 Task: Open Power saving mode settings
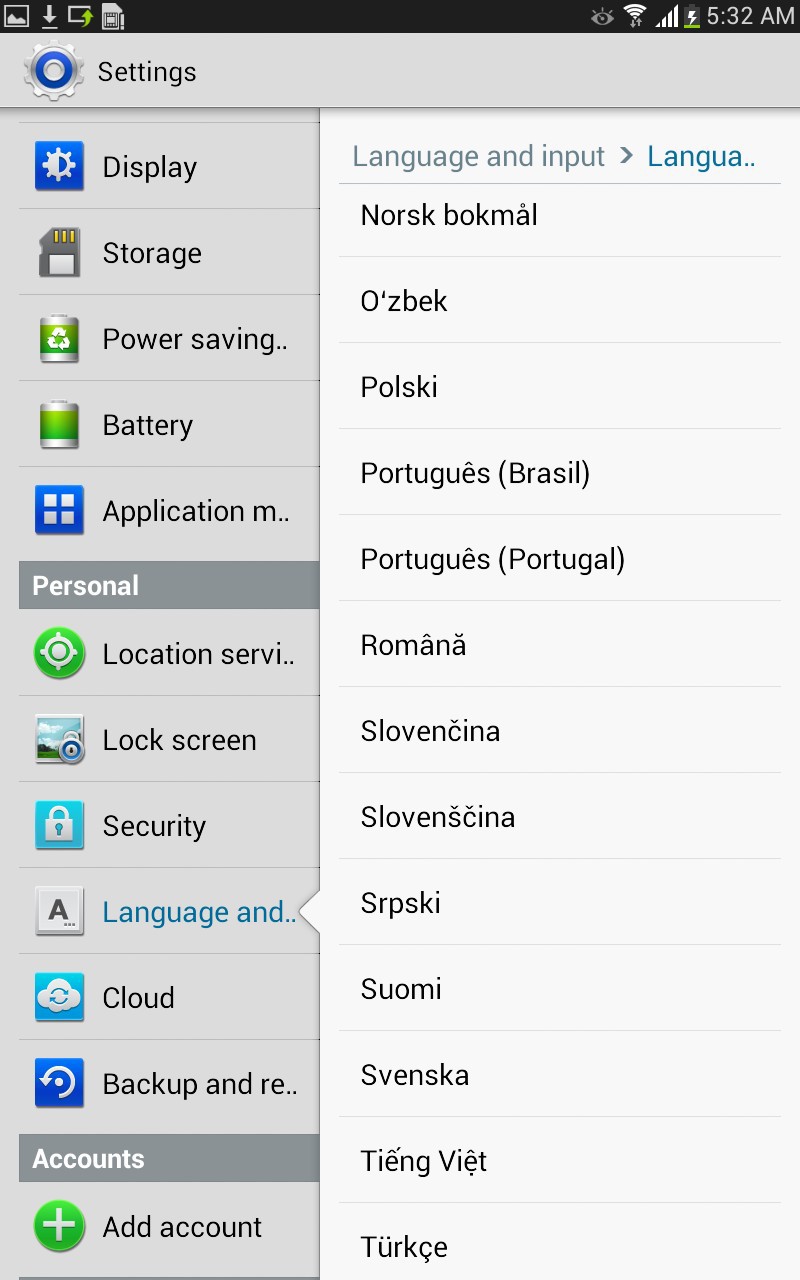(168, 339)
